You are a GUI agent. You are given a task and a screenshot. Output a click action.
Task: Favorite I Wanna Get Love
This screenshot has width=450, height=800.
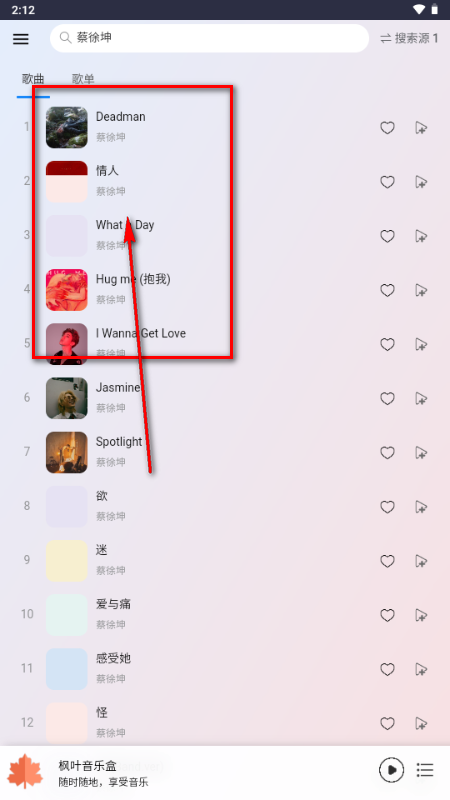[x=387, y=344]
